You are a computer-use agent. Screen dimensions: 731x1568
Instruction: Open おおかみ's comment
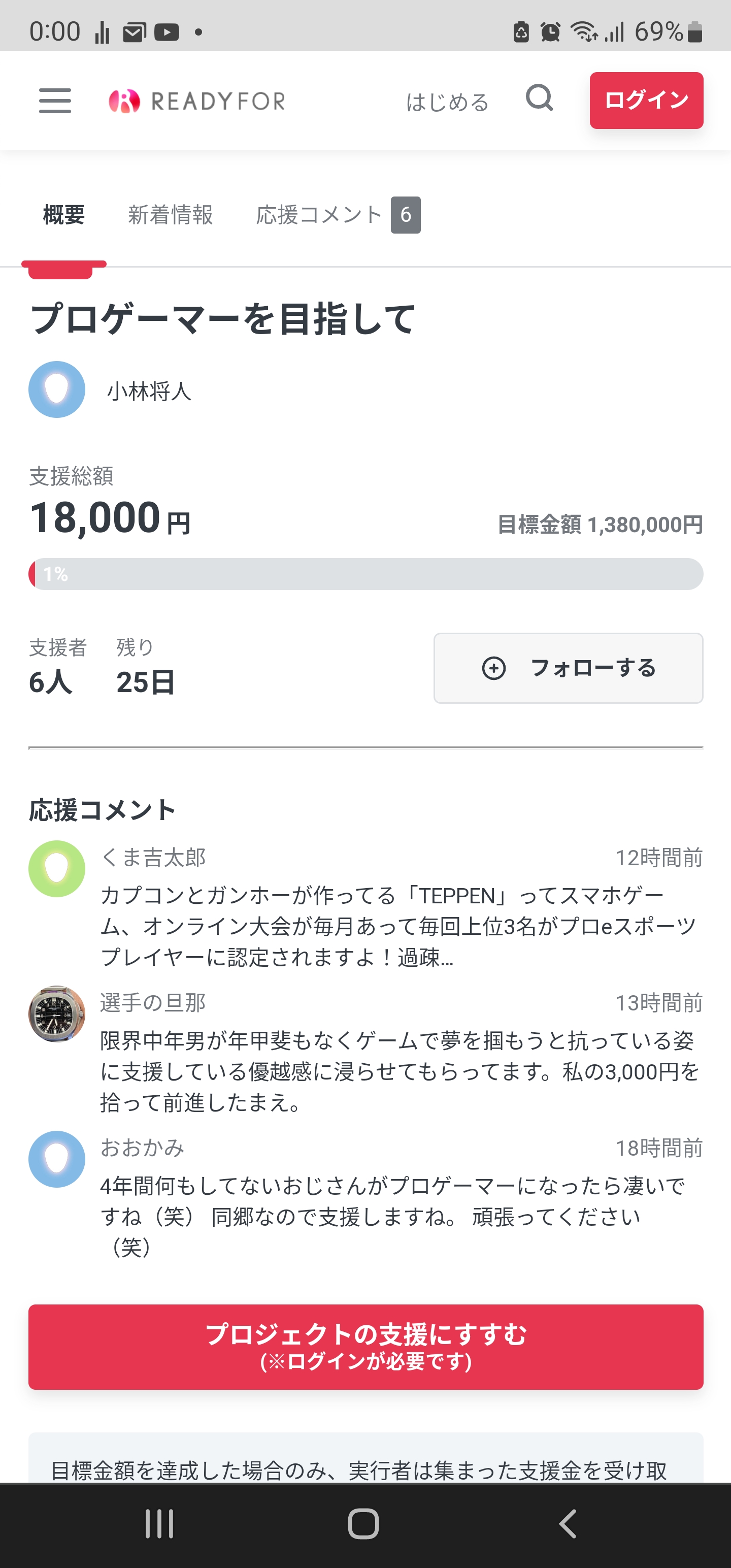coord(398,1215)
